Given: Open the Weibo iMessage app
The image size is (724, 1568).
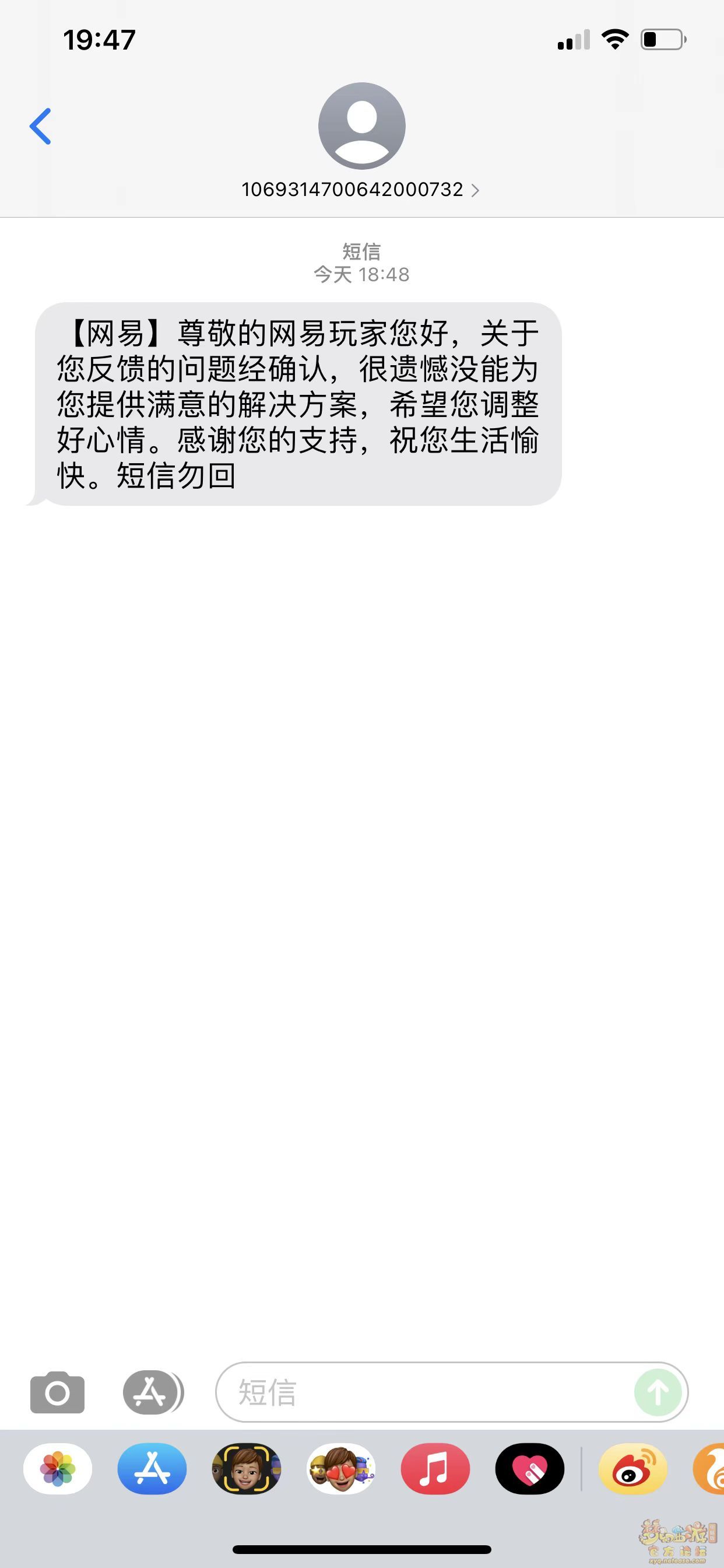Looking at the screenshot, I should (633, 1469).
